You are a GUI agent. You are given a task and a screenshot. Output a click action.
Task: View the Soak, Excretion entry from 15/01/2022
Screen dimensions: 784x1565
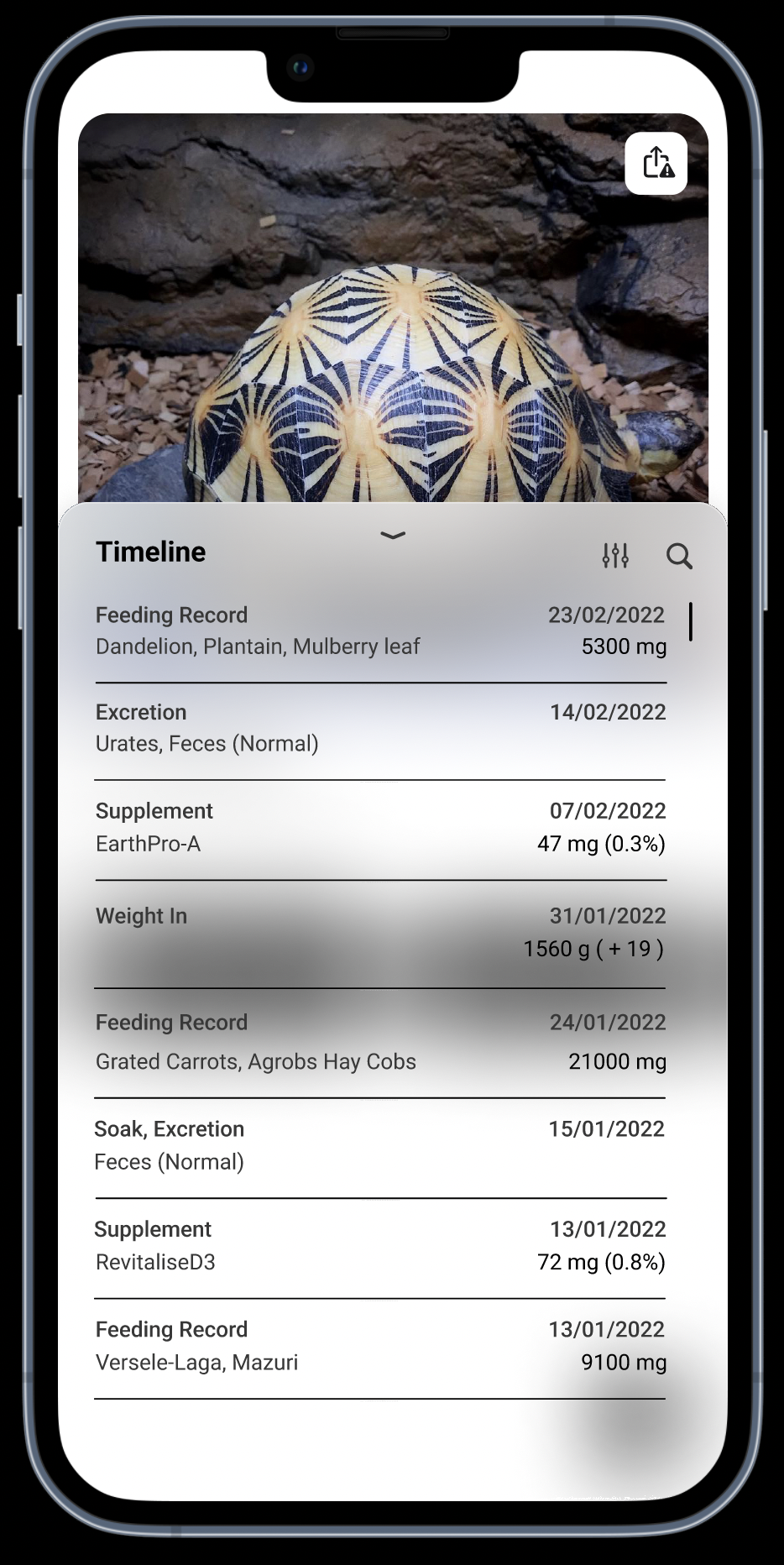coord(380,1146)
